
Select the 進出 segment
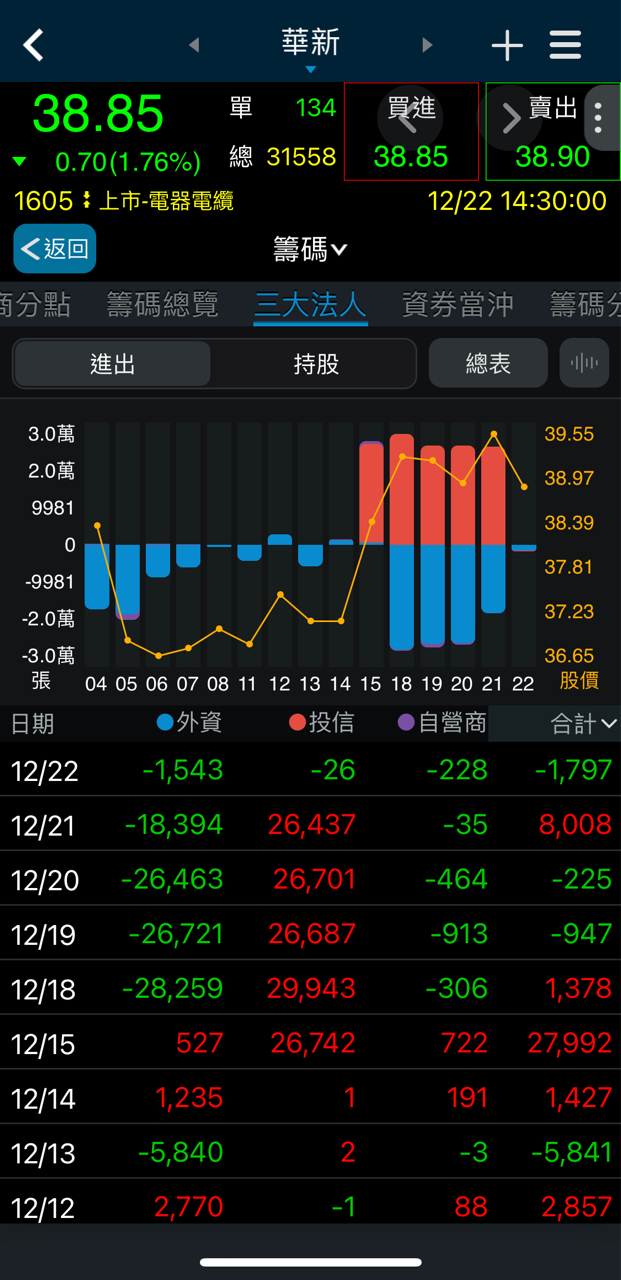click(x=112, y=364)
